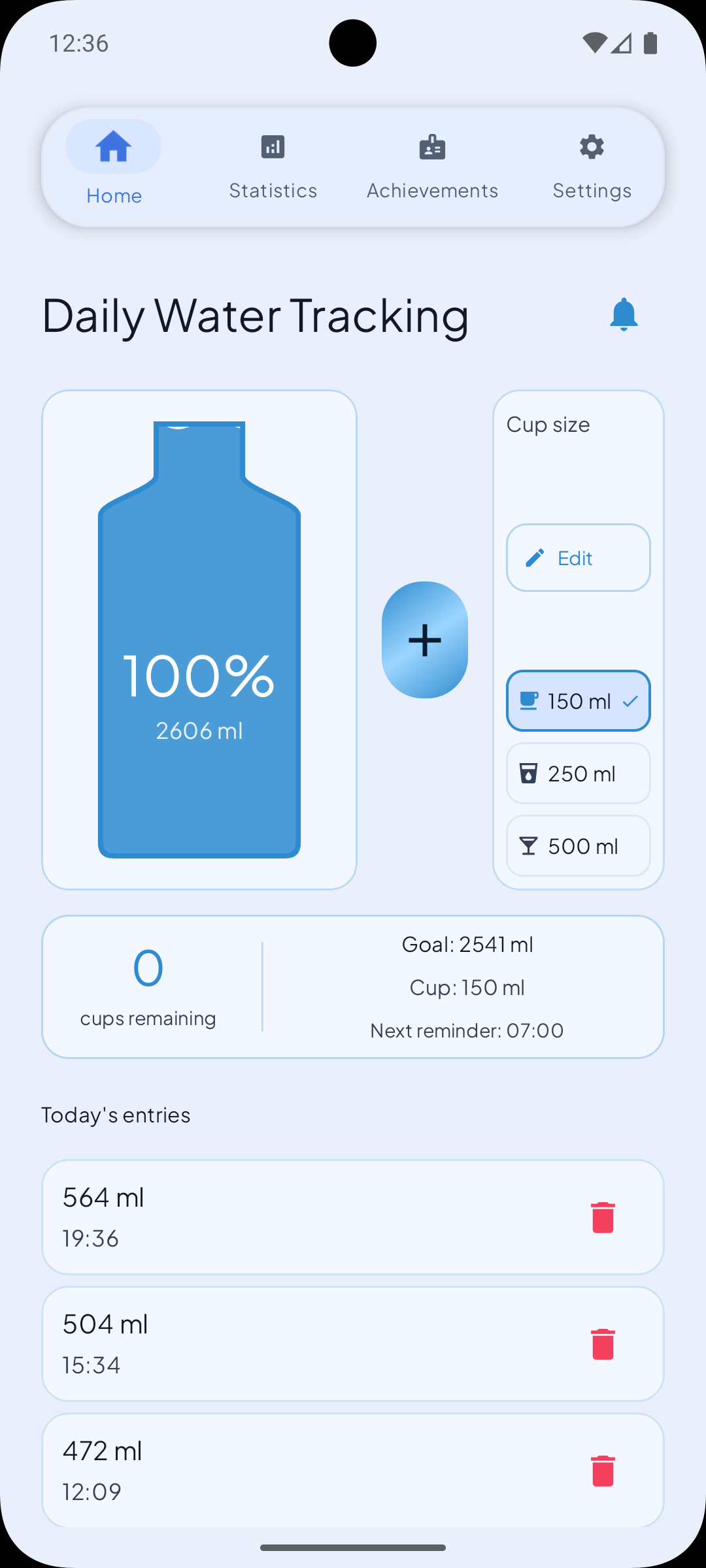This screenshot has height=1568, width=706.
Task: Open the Achievements screen
Action: [x=431, y=163]
